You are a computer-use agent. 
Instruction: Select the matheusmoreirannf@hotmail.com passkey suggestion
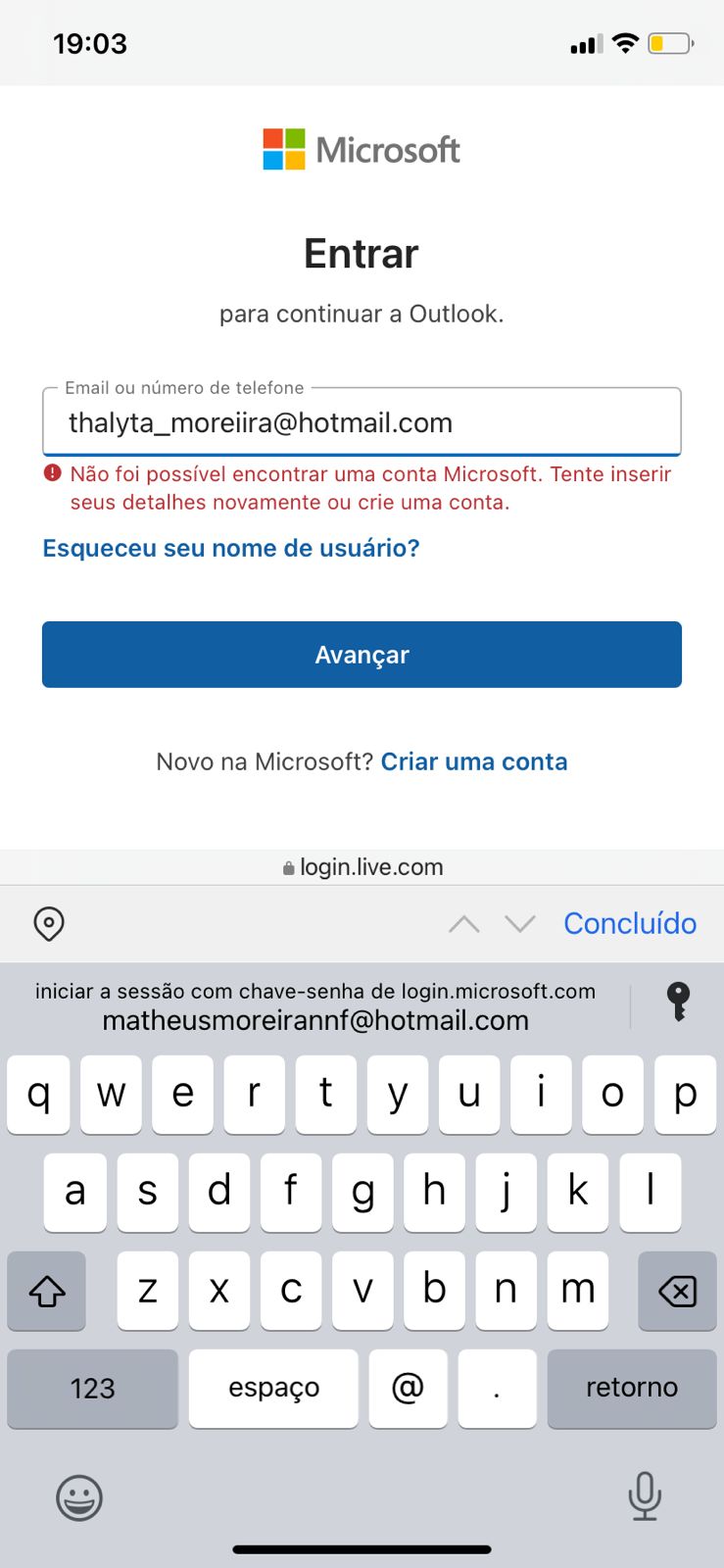click(315, 1006)
